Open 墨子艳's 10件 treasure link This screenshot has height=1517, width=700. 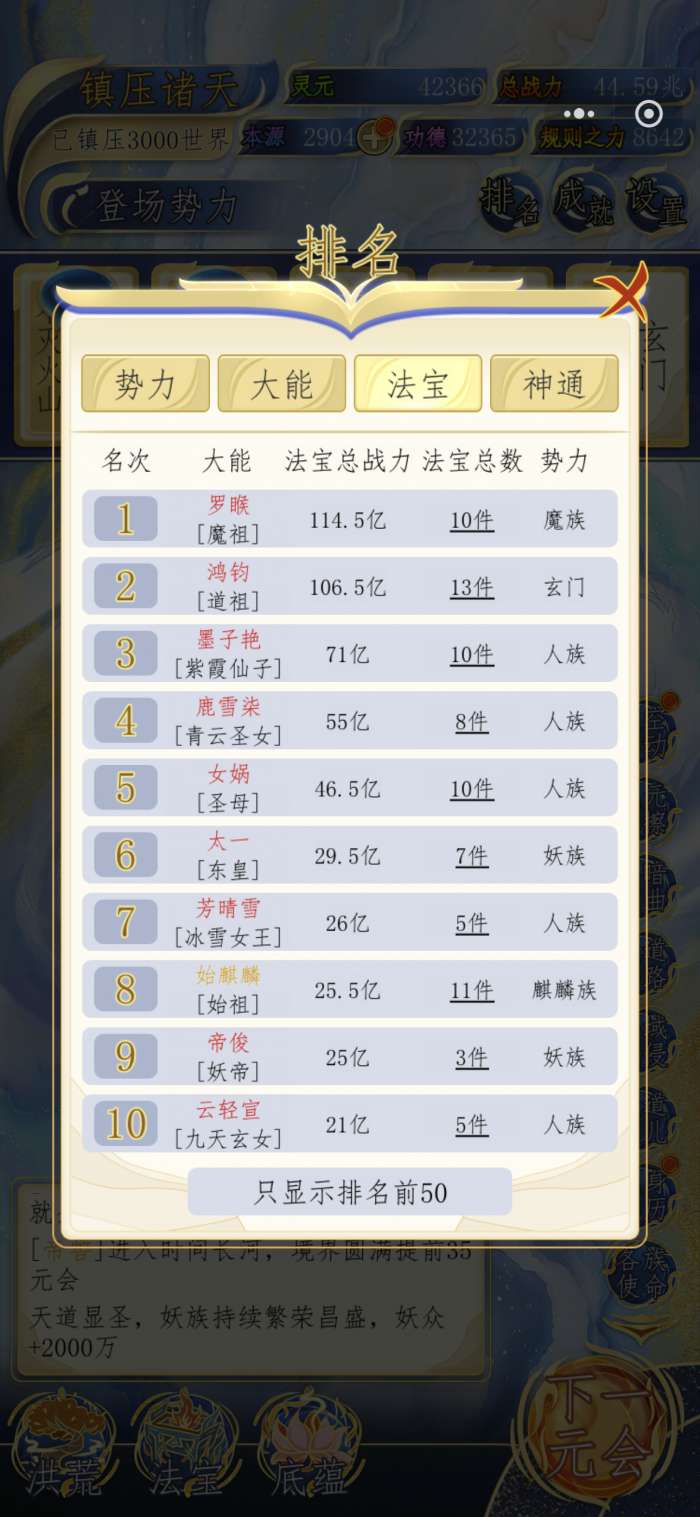tap(472, 654)
